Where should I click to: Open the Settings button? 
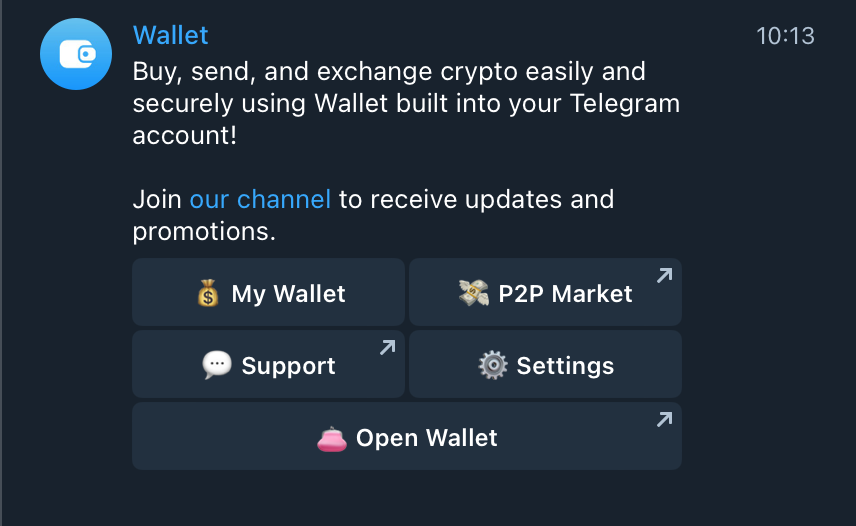click(545, 365)
